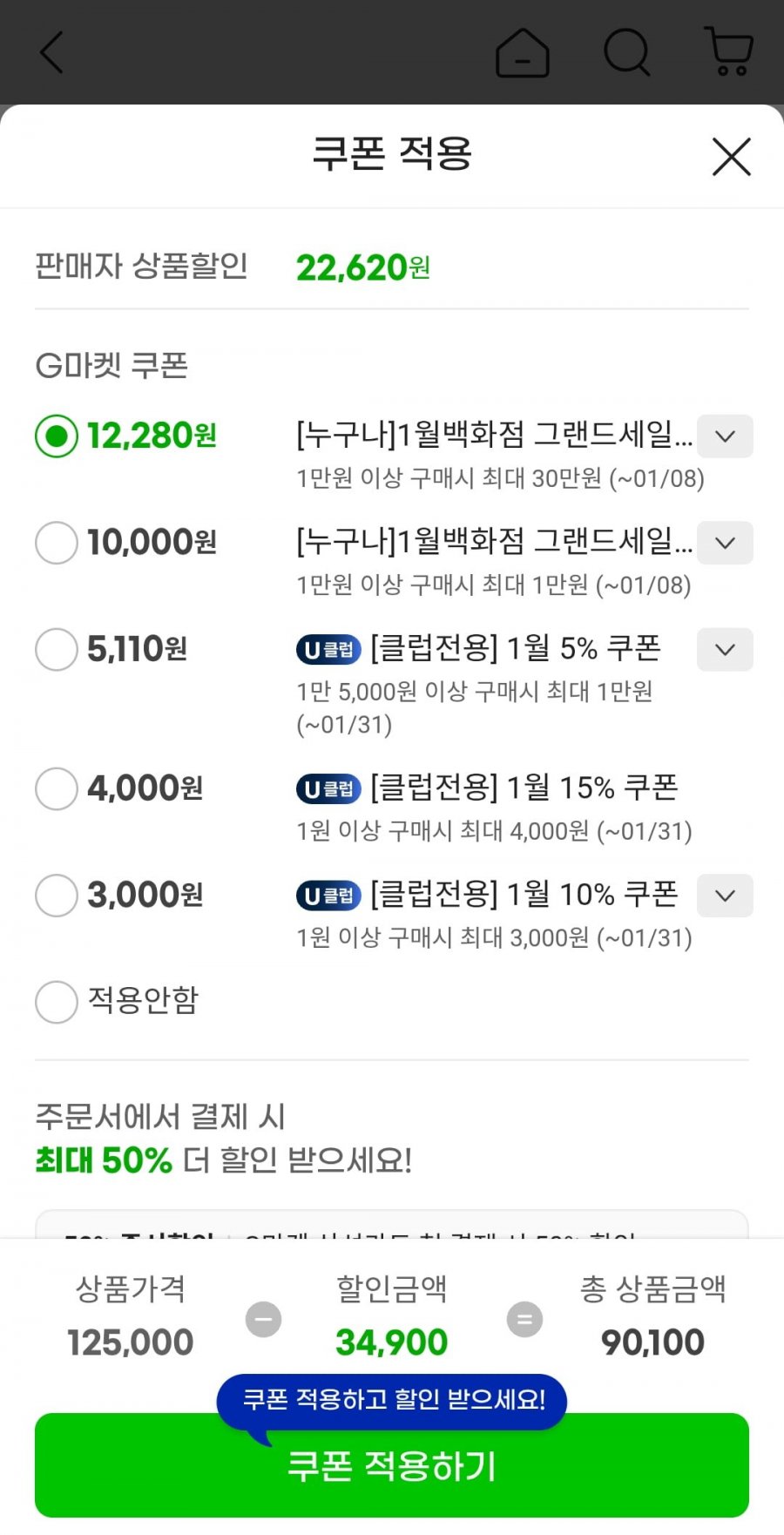Tap the equals icon before 총 상품금액
The width and height of the screenshot is (784, 1535).
524,1320
